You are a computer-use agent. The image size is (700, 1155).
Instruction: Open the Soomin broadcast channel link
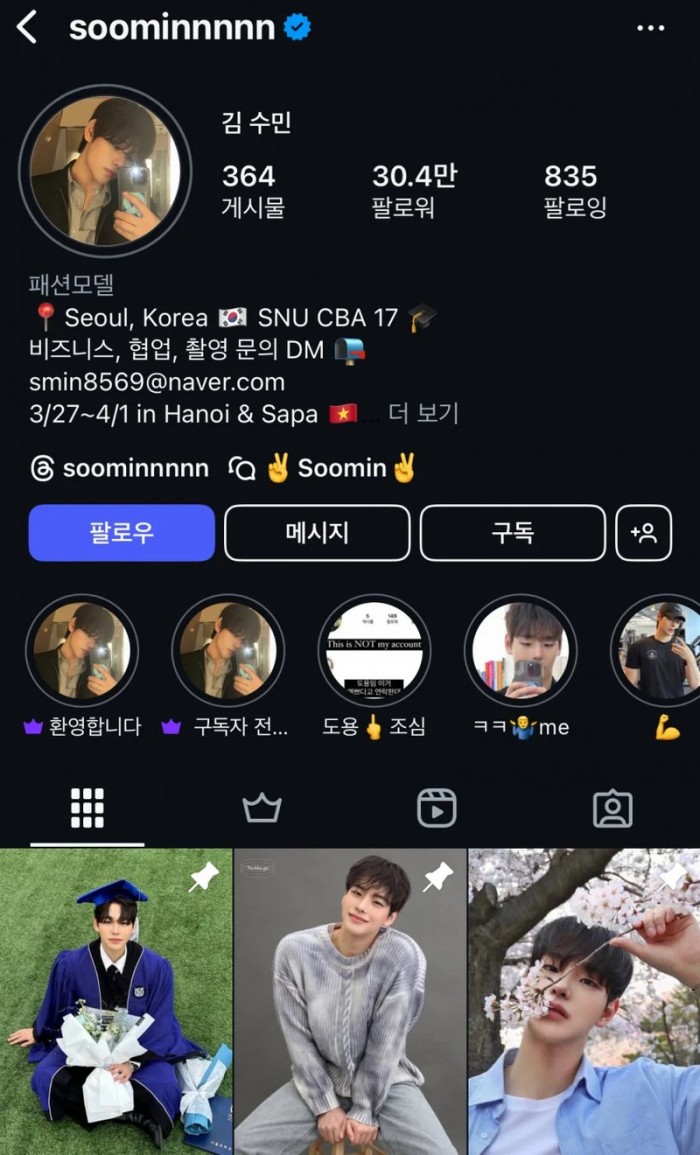click(325, 468)
